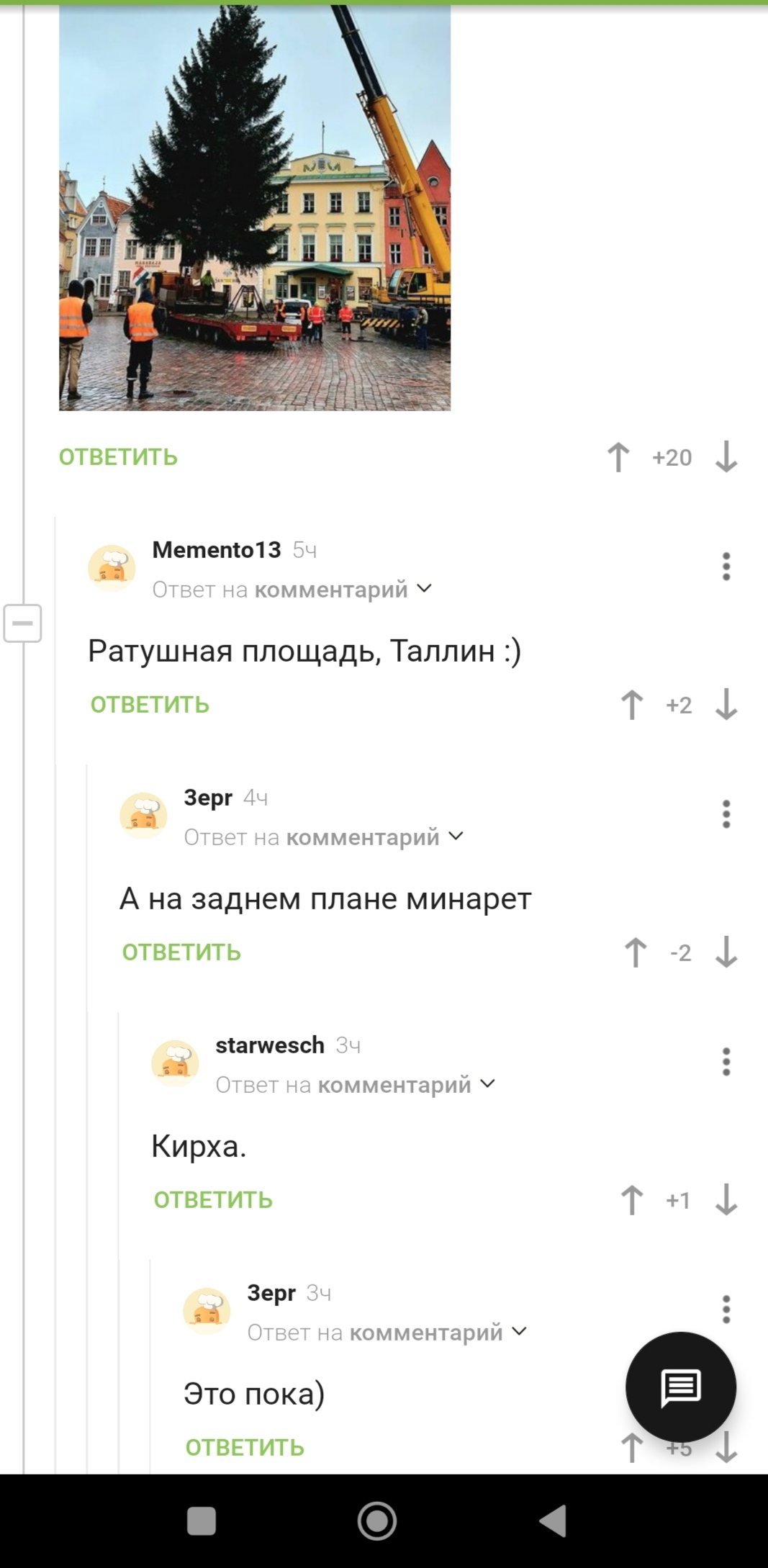Upvote Memento13's comment
Image resolution: width=768 pixels, height=1568 pixels.
(x=632, y=705)
